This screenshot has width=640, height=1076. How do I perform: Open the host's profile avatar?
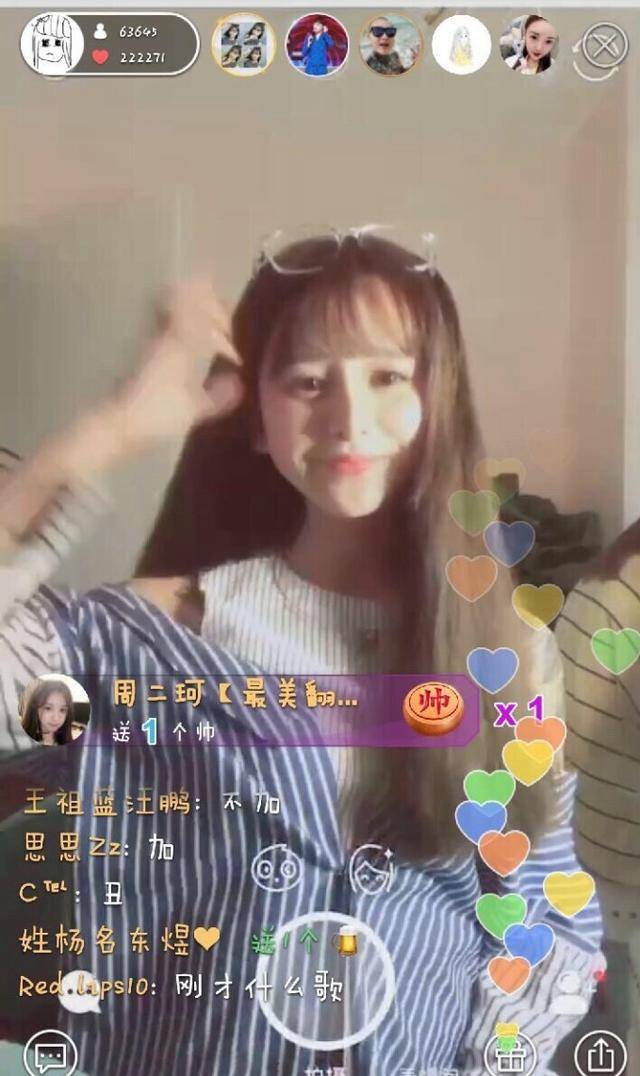pos(52,44)
